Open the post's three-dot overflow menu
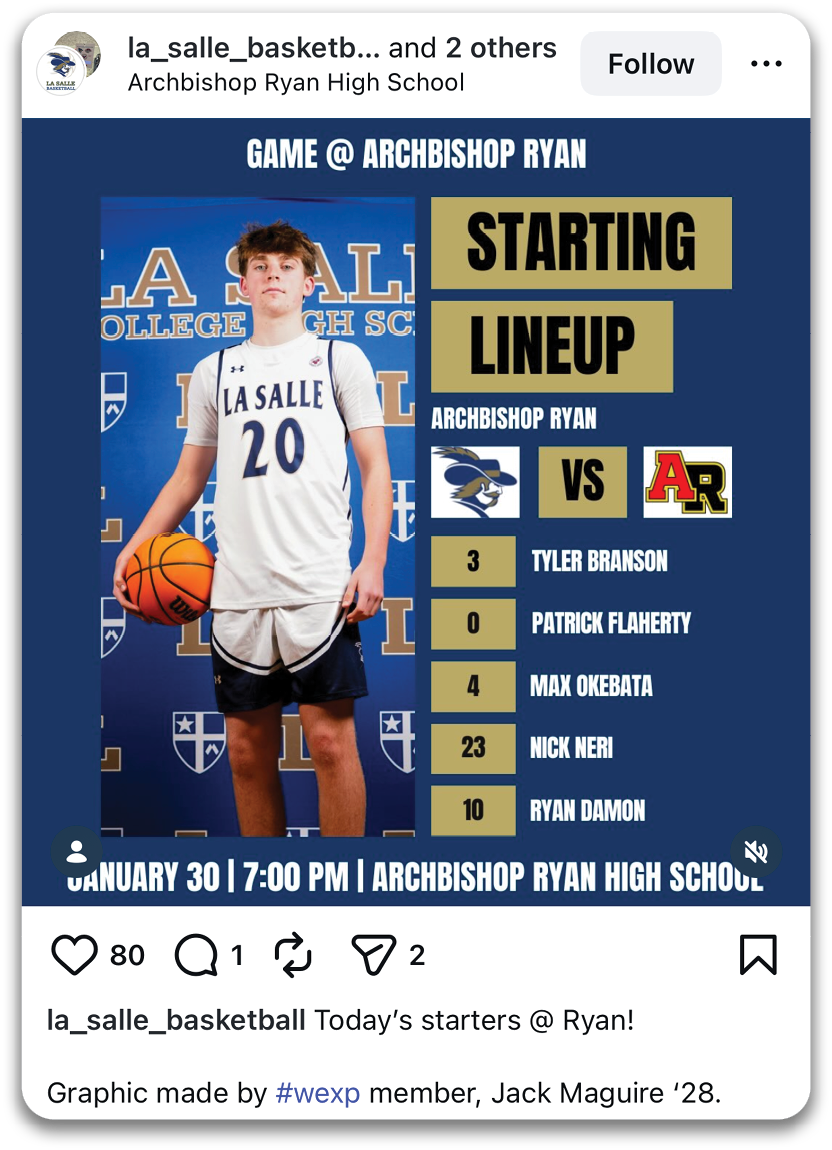Viewport: 832px width, 1150px height. click(x=765, y=64)
